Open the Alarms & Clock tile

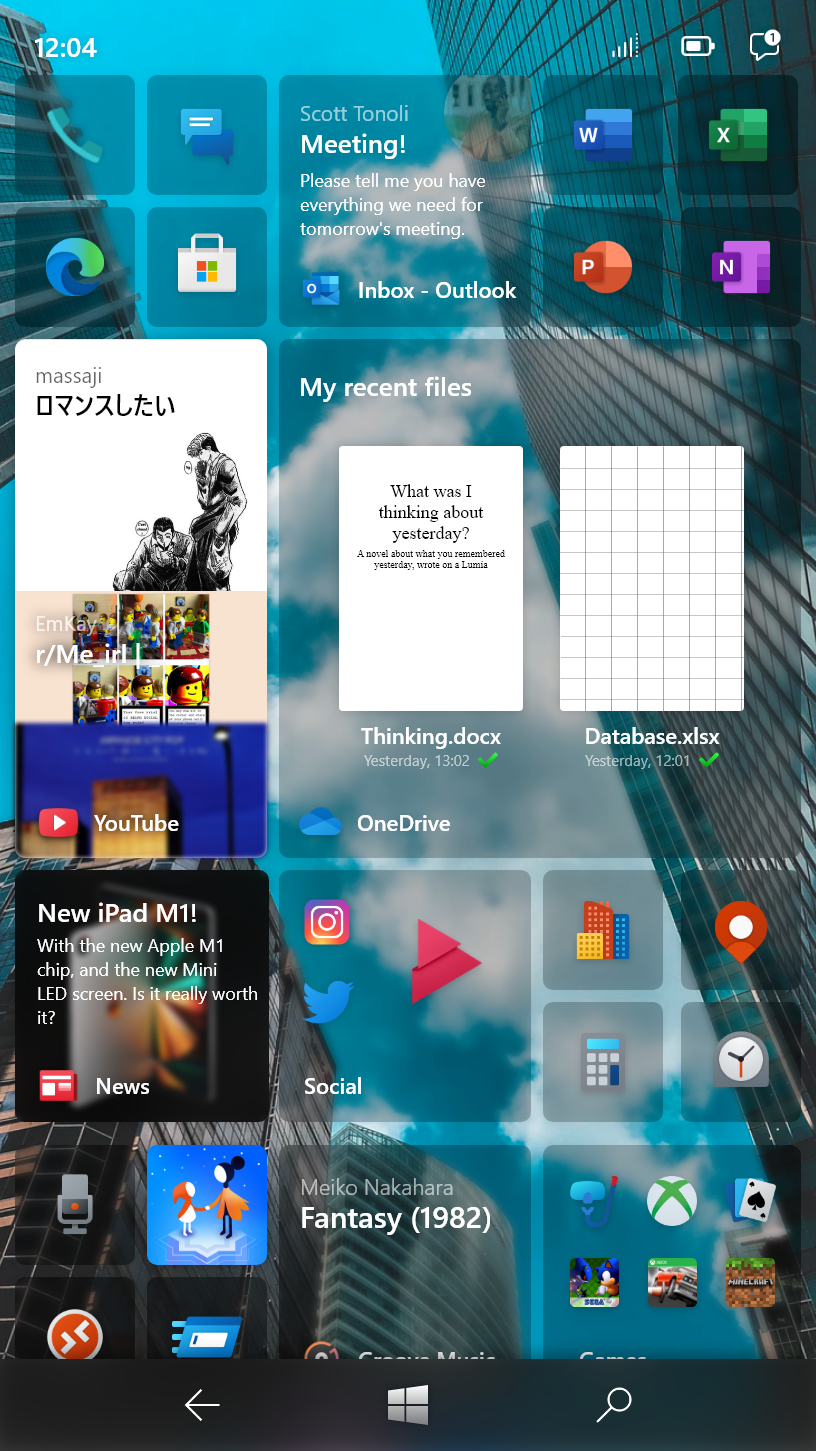point(740,1061)
